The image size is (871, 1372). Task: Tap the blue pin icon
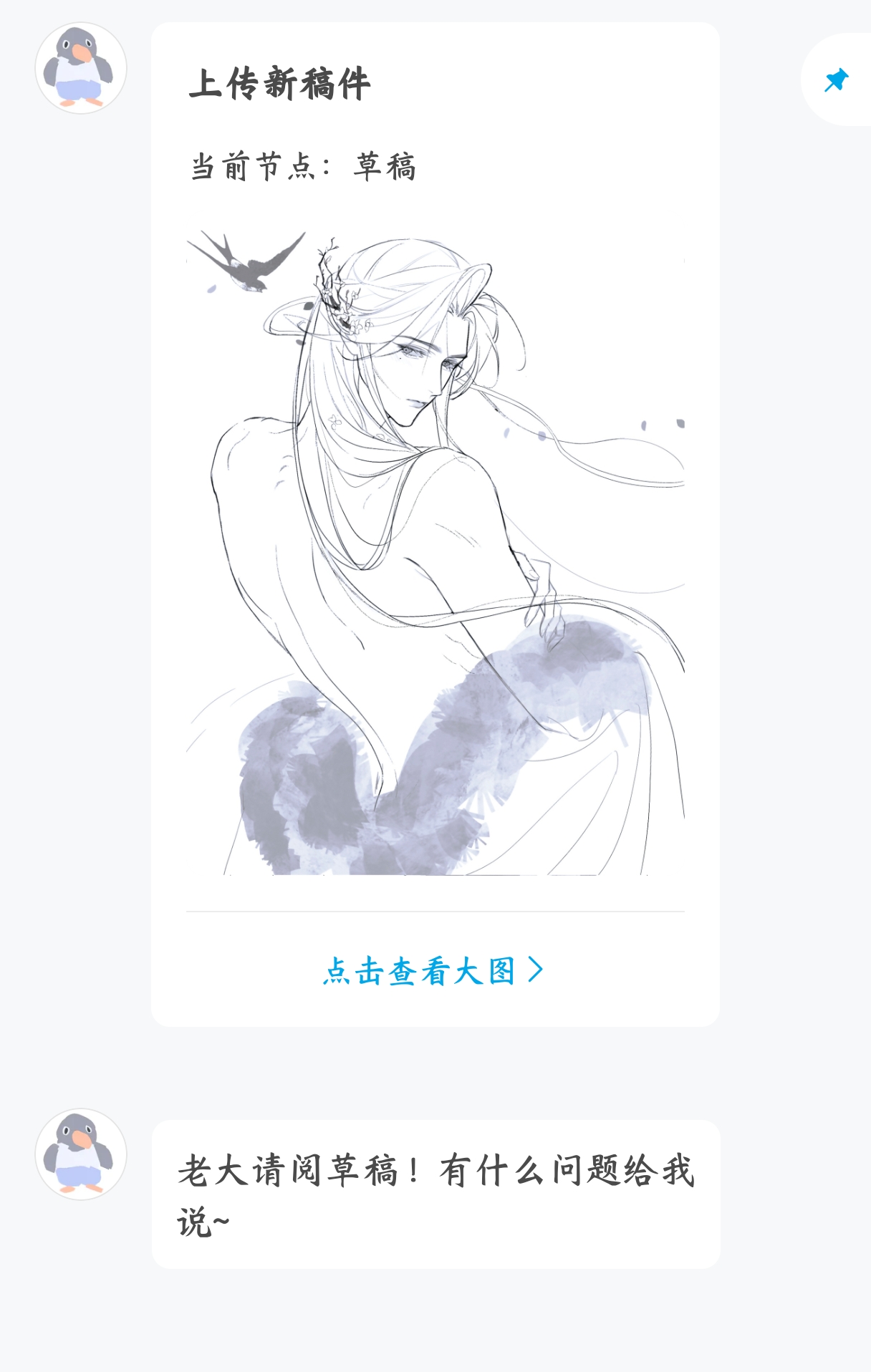[x=836, y=80]
